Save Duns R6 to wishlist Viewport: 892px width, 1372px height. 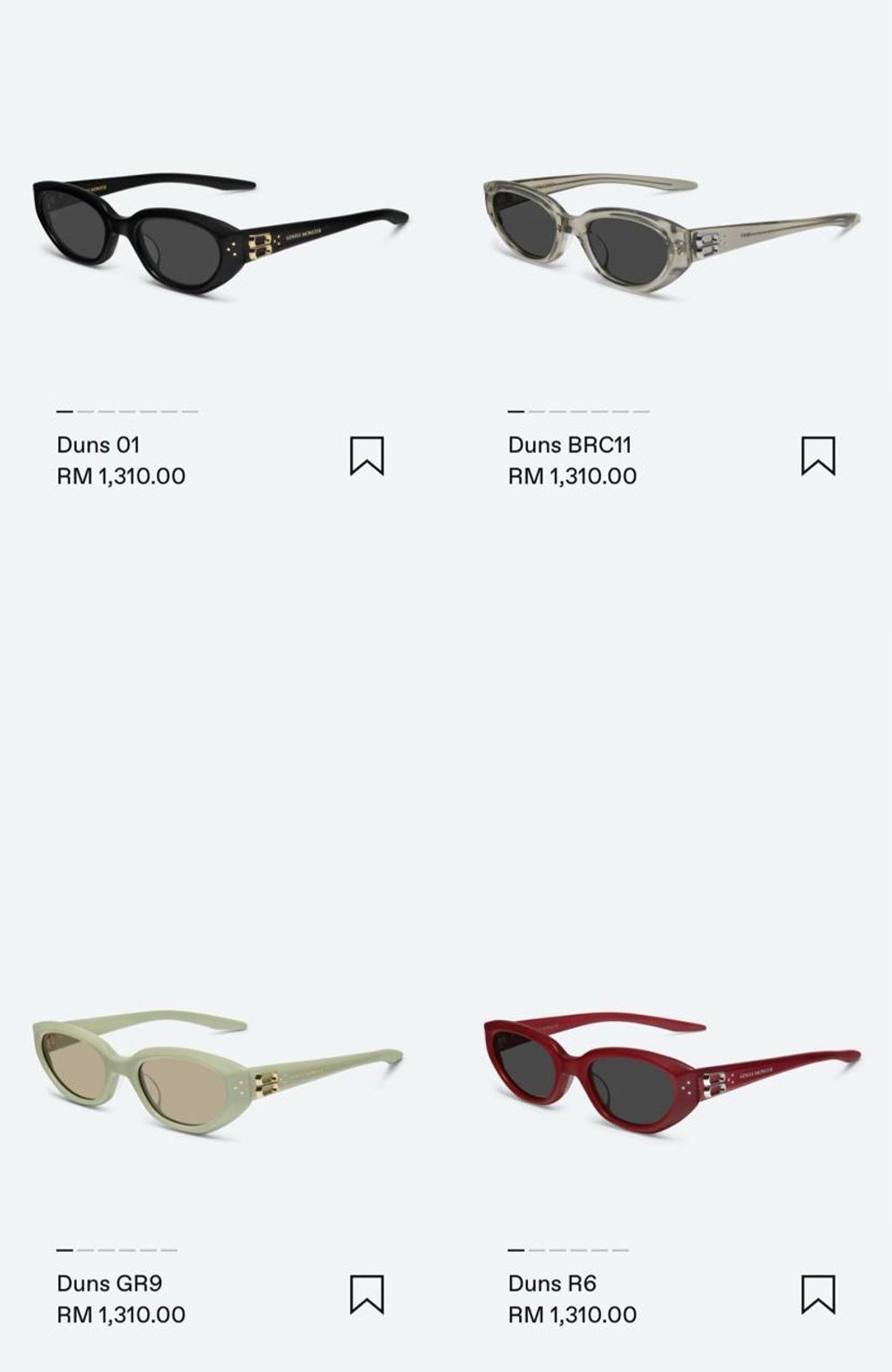[818, 1294]
